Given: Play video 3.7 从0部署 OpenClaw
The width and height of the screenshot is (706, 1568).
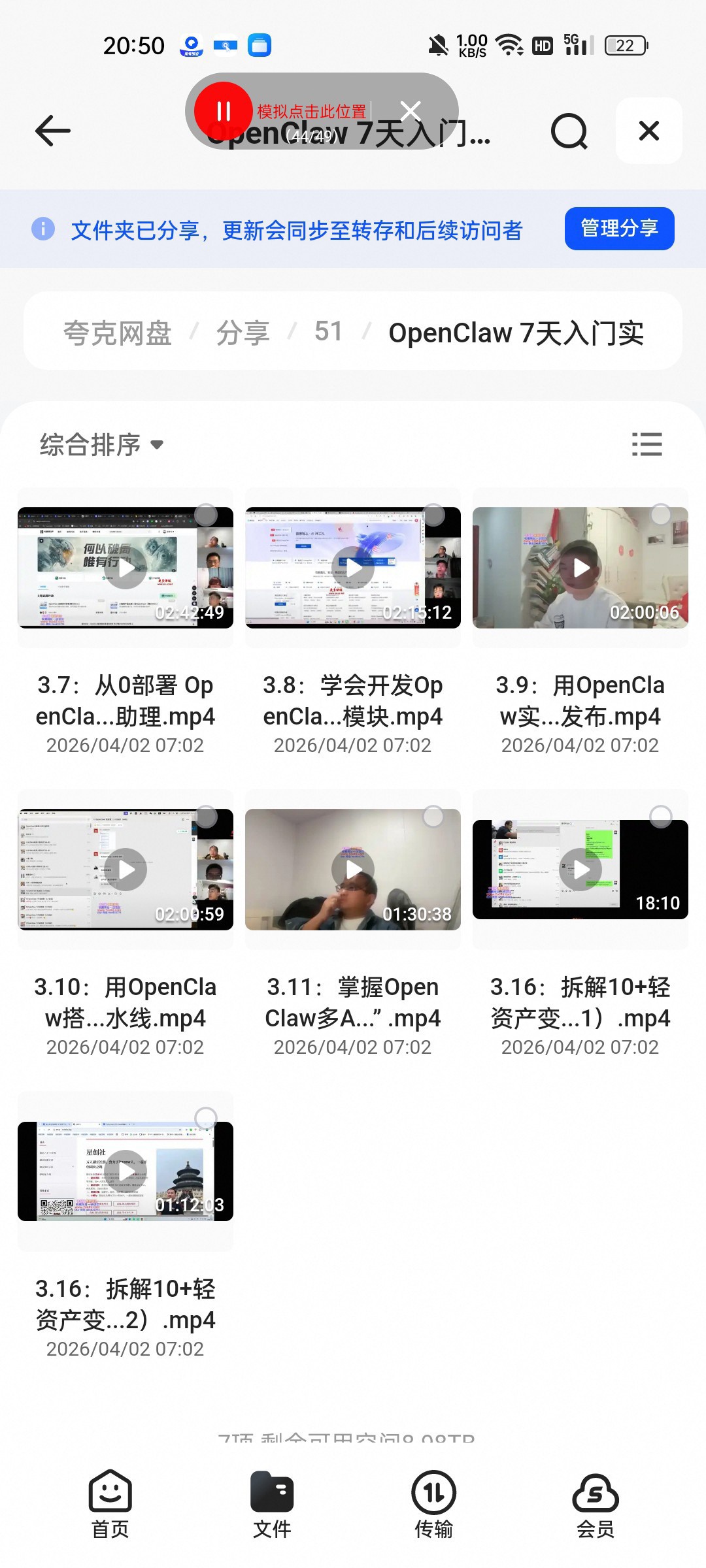Looking at the screenshot, I should pos(126,568).
